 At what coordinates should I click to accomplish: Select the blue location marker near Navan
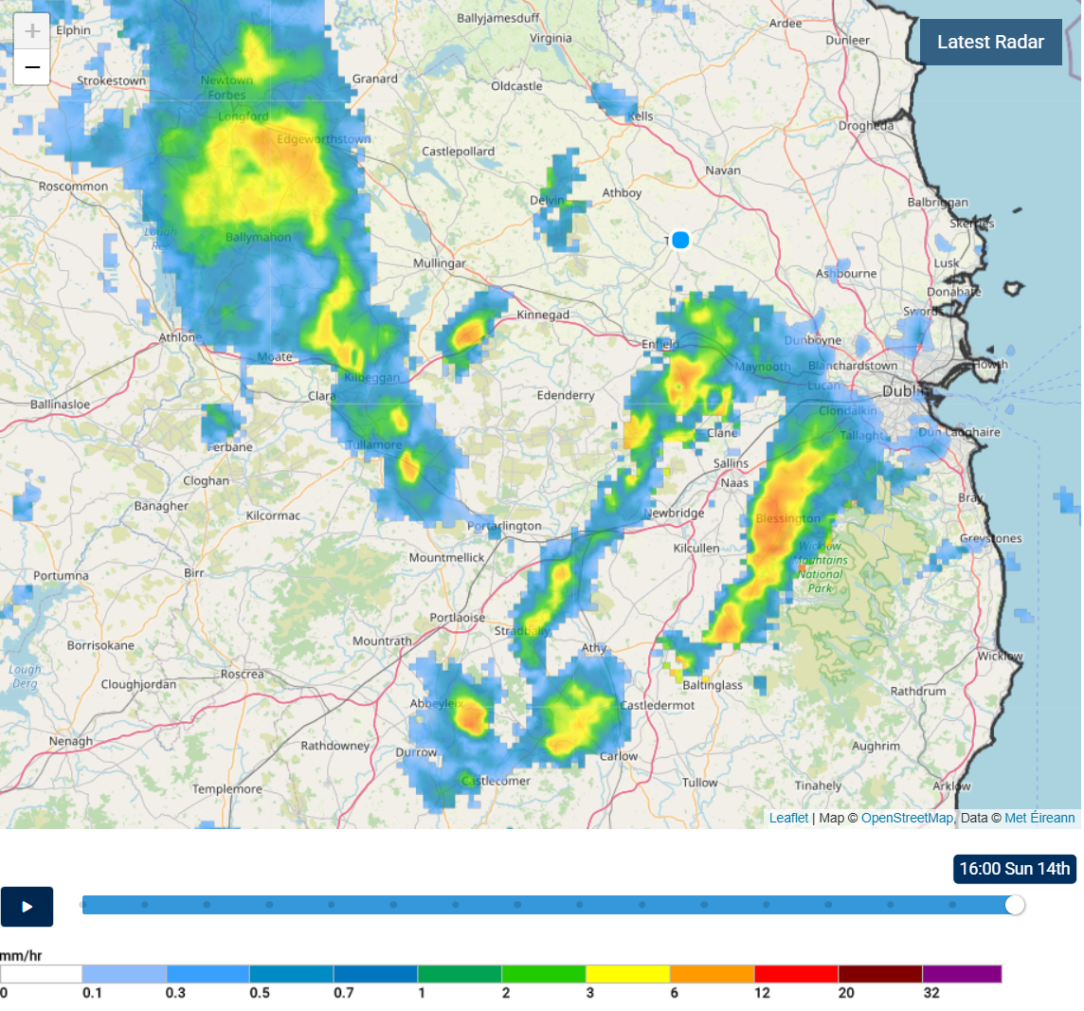pos(681,240)
